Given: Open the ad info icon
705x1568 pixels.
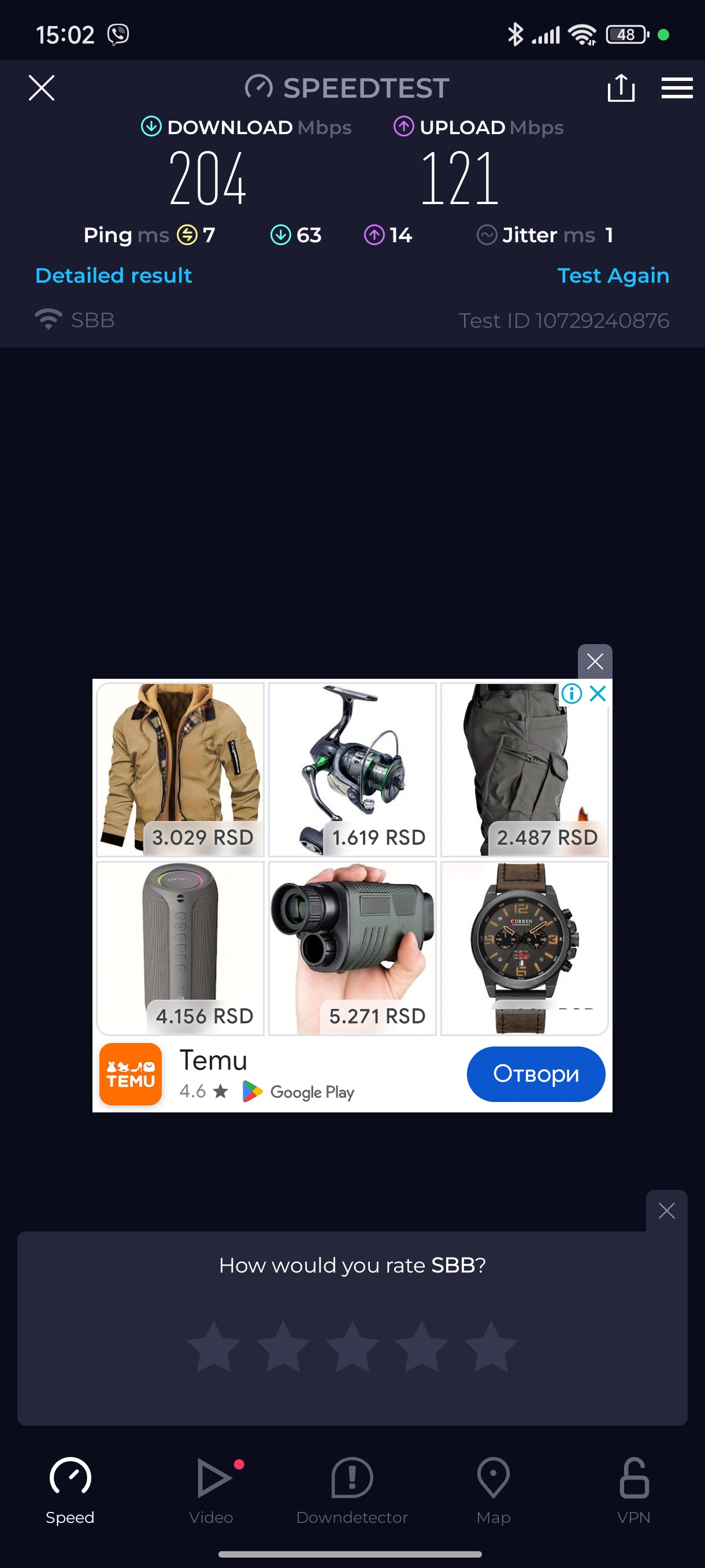Looking at the screenshot, I should [571, 693].
